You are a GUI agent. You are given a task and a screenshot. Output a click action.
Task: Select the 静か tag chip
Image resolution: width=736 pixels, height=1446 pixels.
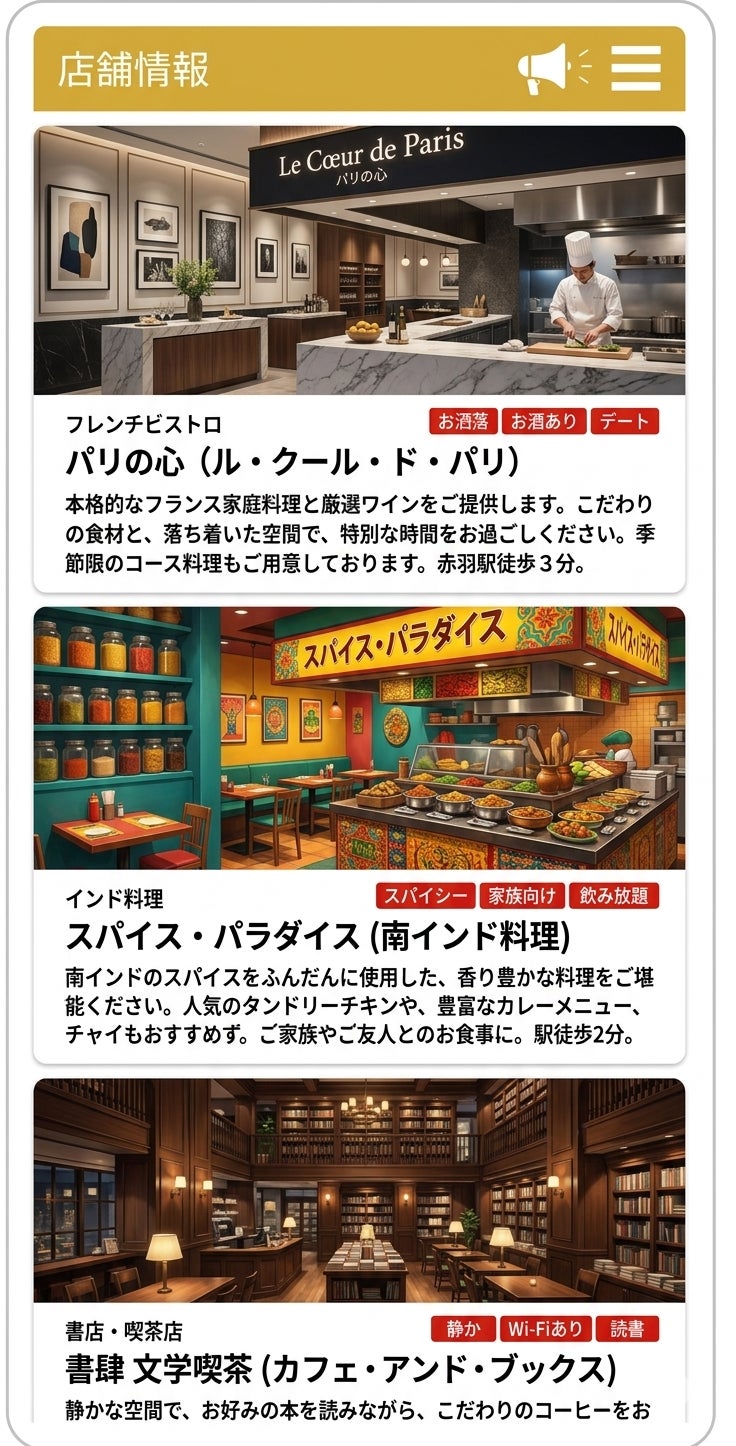tap(464, 1328)
